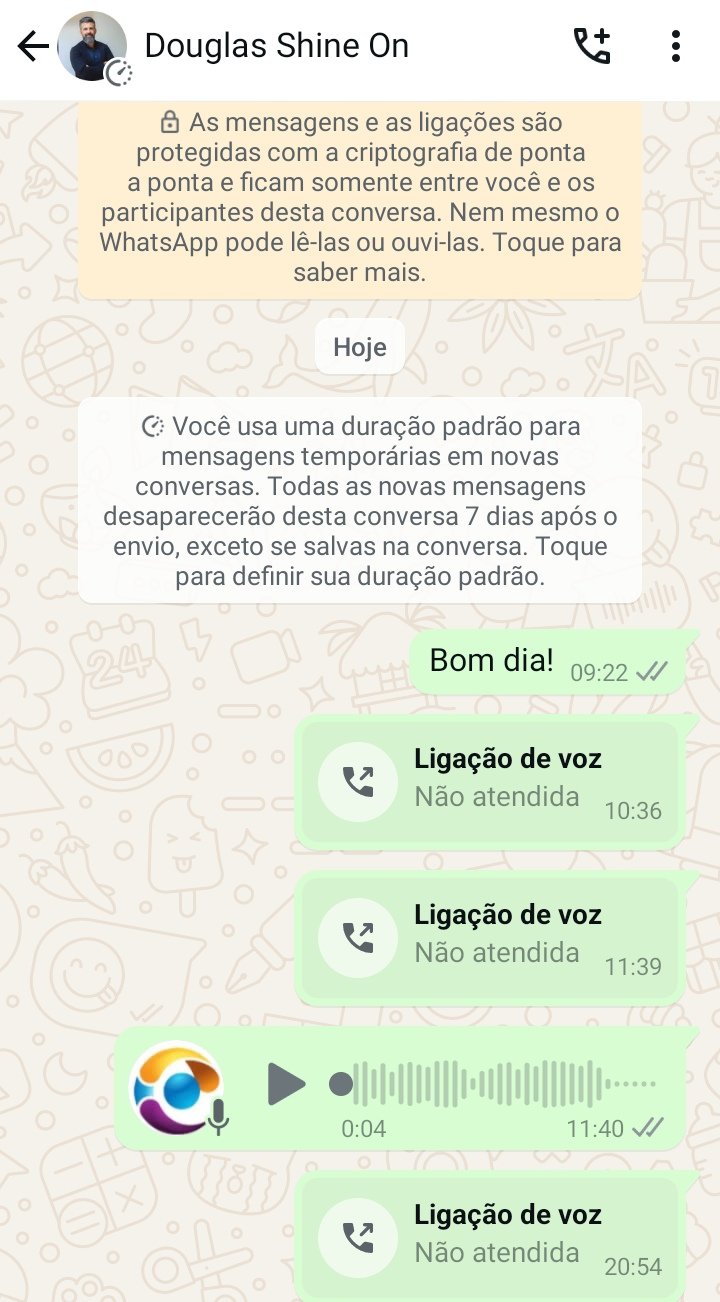The width and height of the screenshot is (720, 1302).
Task: Redial the 11:39 unanswered voice call
Action: click(490, 938)
